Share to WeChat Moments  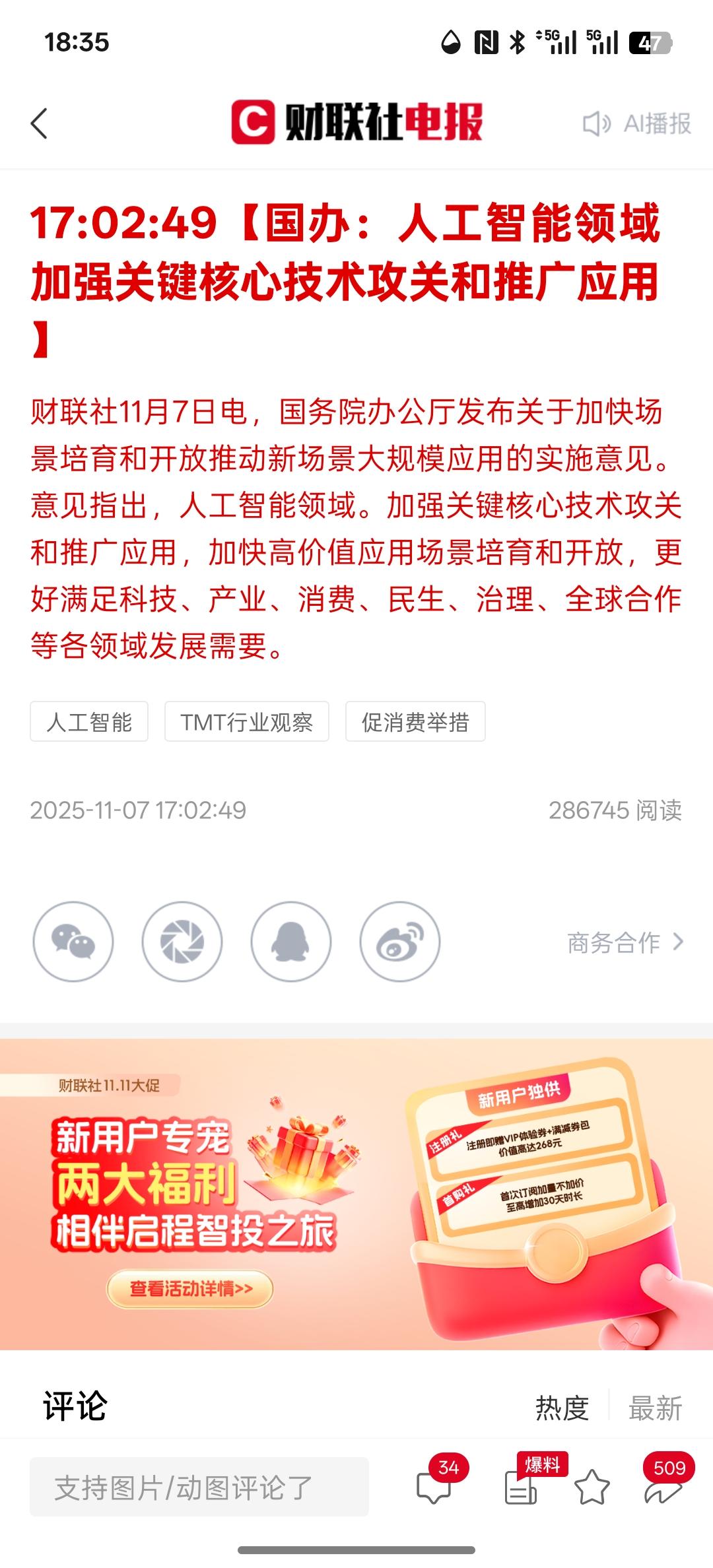click(x=182, y=942)
